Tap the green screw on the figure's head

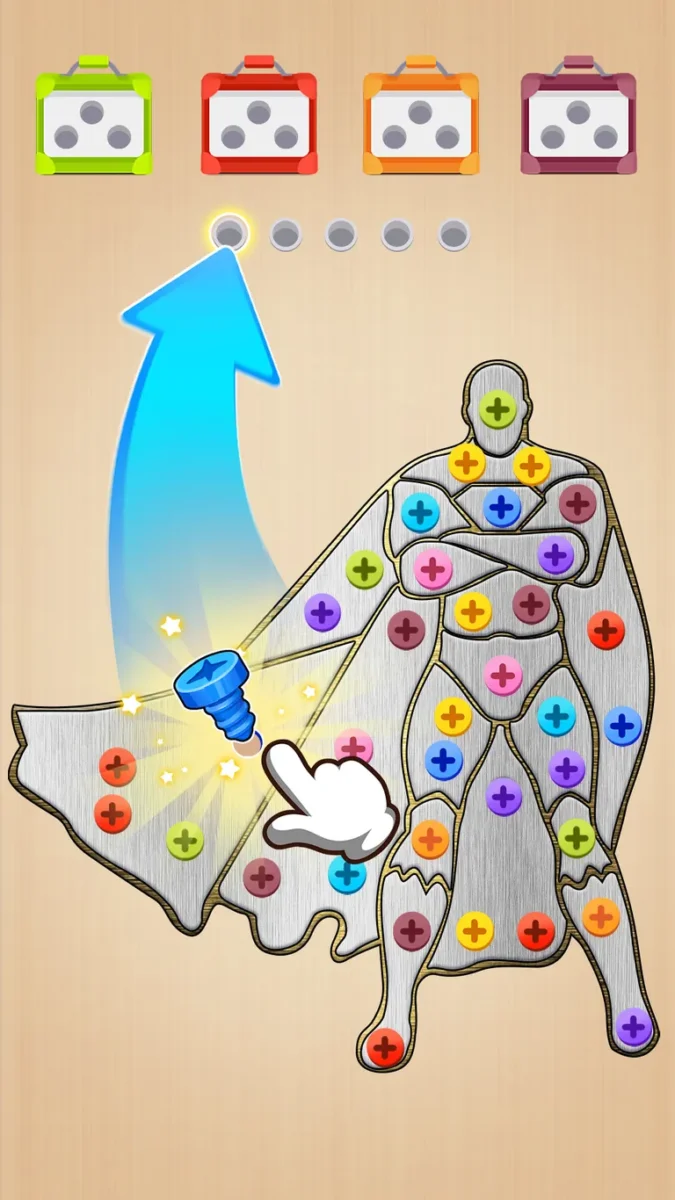point(496,408)
